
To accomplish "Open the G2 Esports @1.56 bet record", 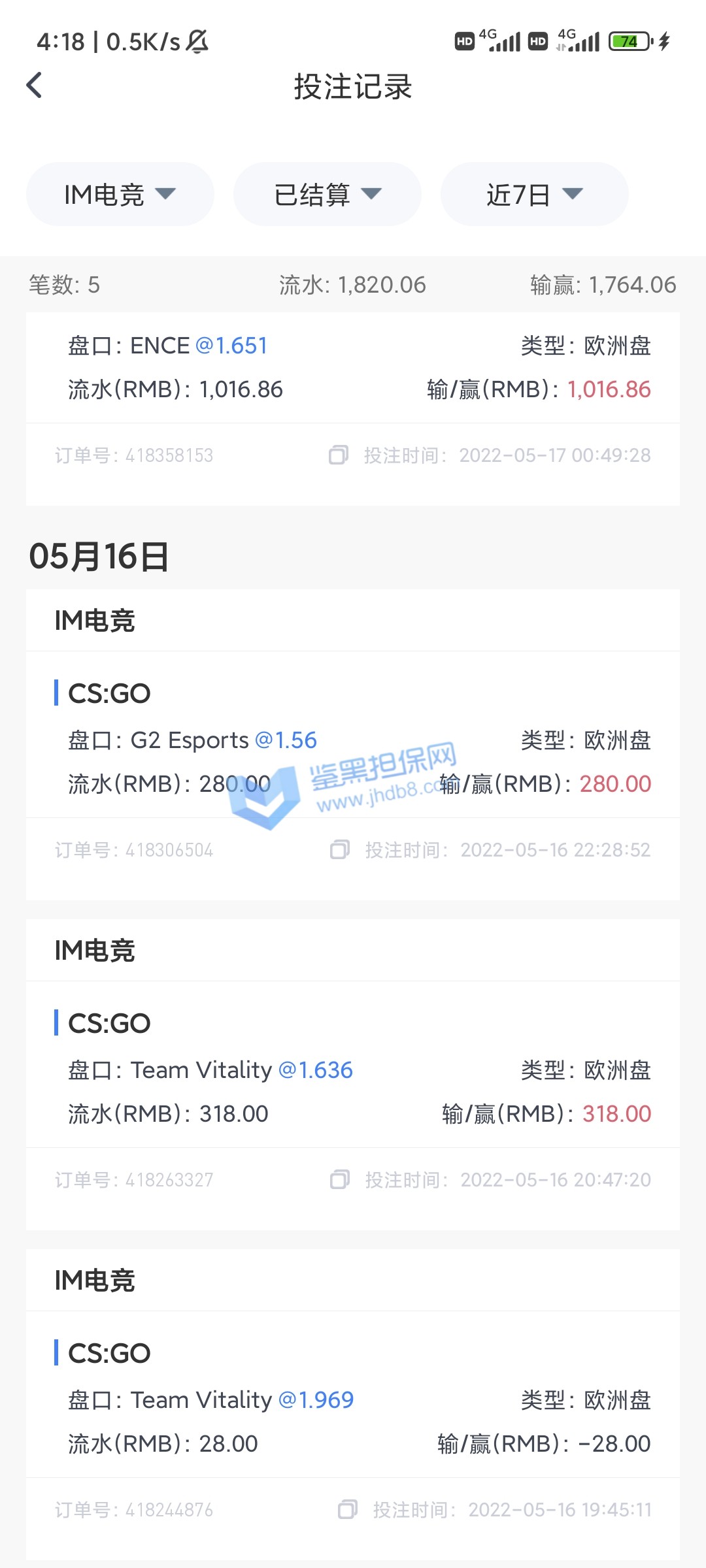I will point(353,761).
